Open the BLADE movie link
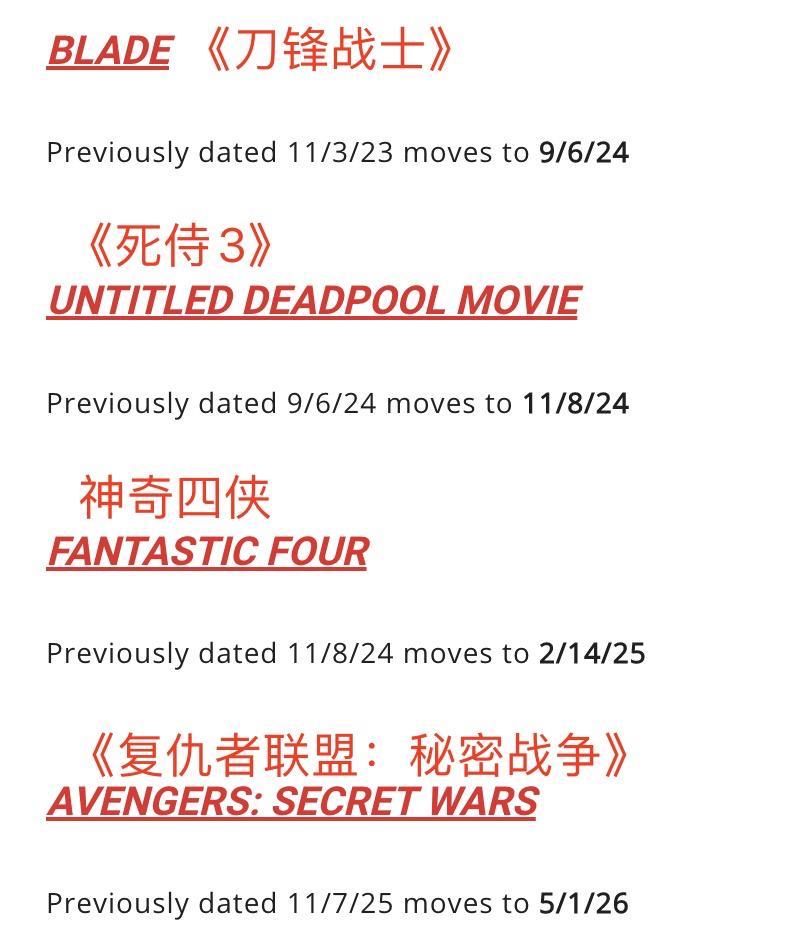 [109, 51]
